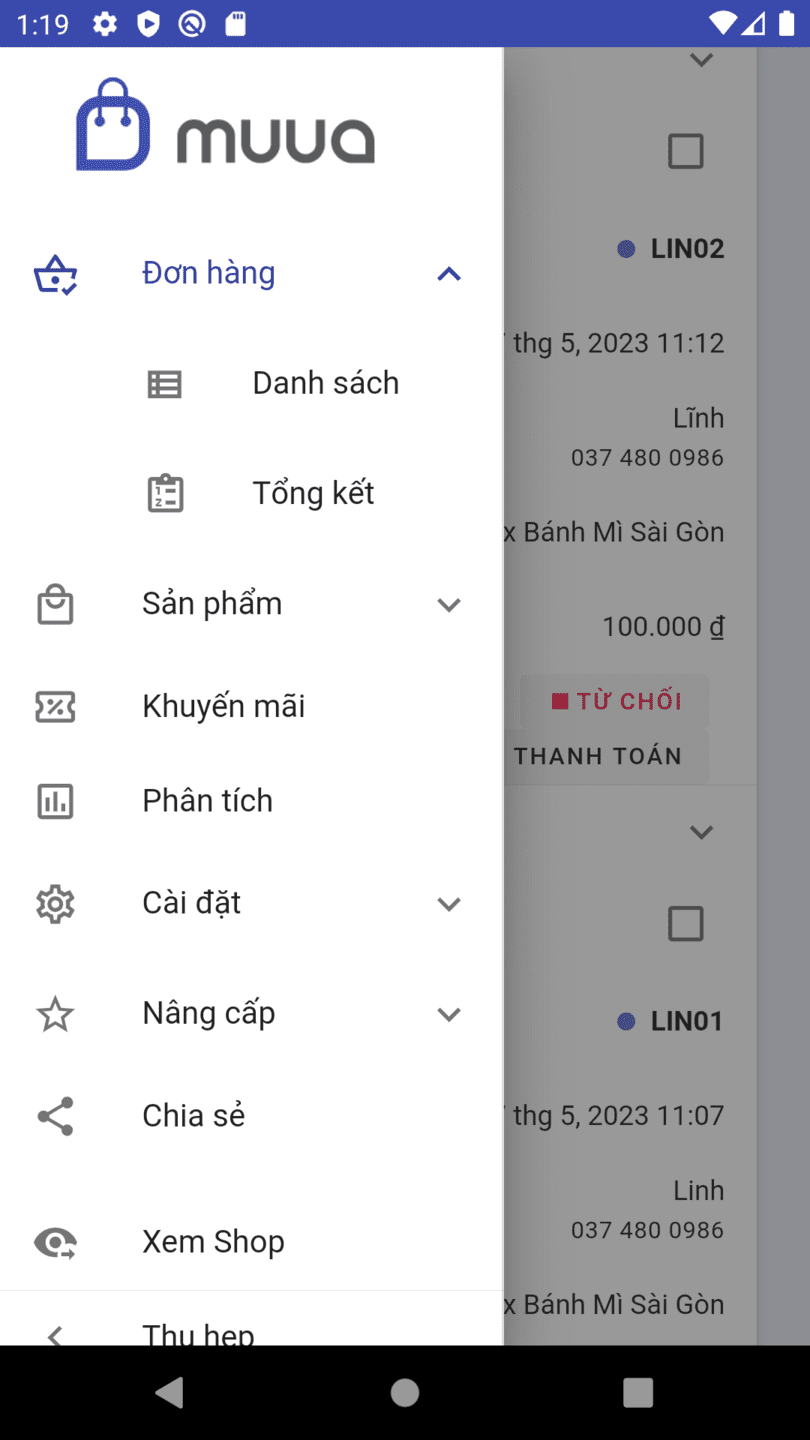Screen dimensions: 810x1440
Task: Expand the Sản phẩm submenu
Action: tap(449, 604)
